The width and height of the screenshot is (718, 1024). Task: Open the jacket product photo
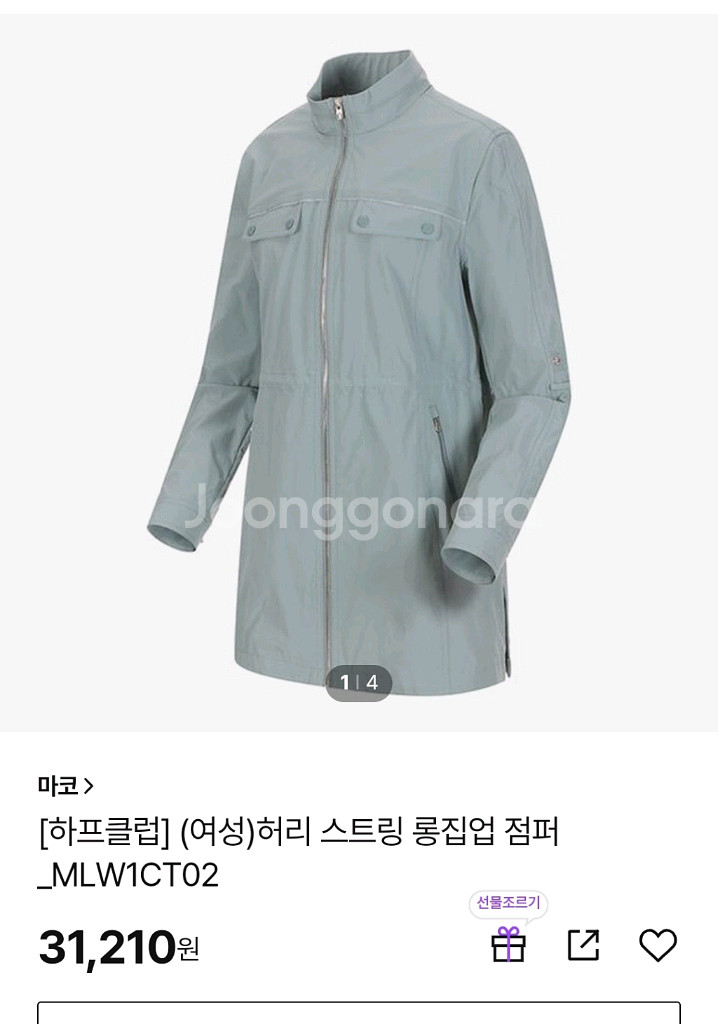[x=359, y=373]
